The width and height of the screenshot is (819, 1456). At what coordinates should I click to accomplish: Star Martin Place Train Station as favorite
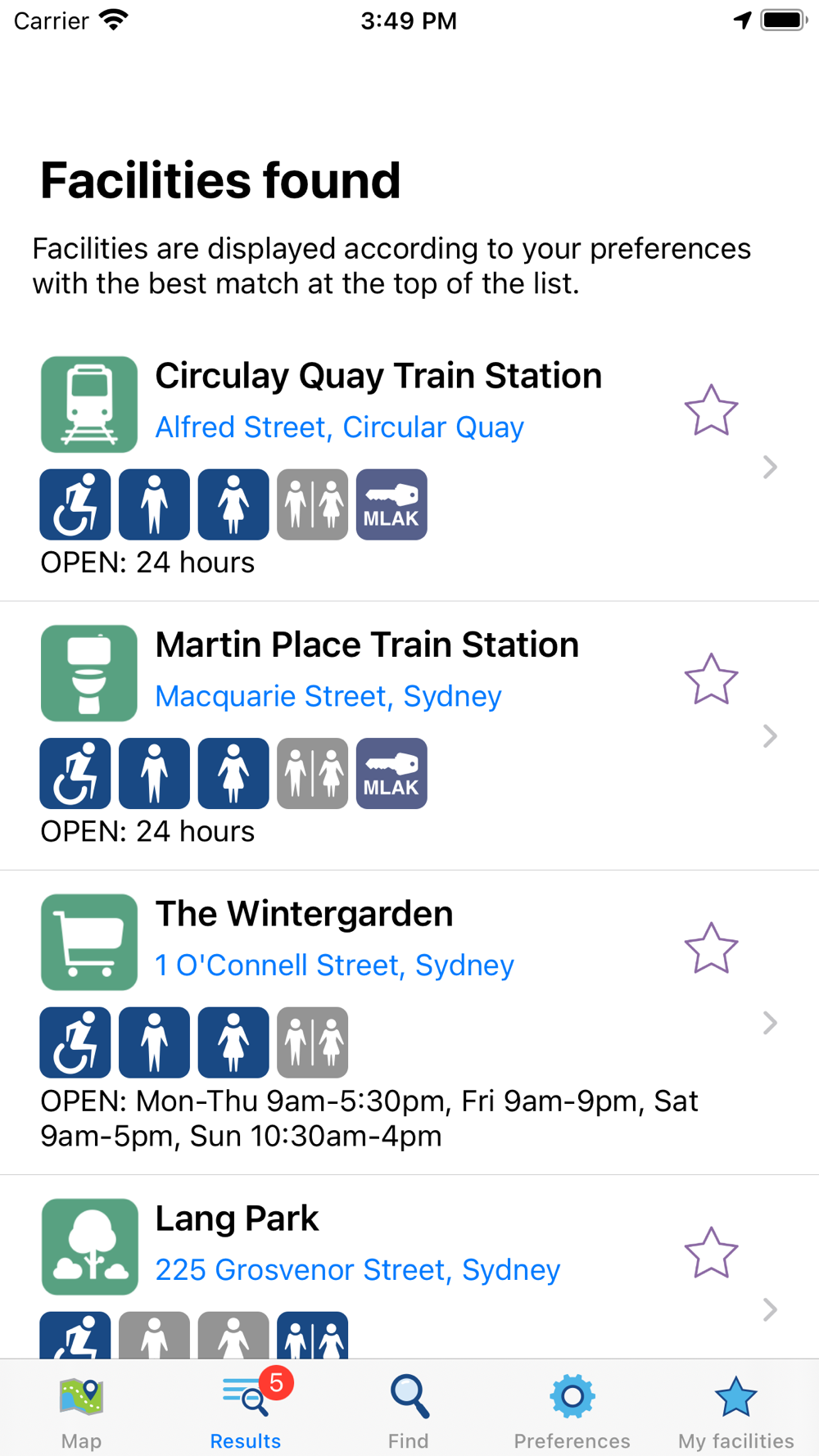point(711,679)
